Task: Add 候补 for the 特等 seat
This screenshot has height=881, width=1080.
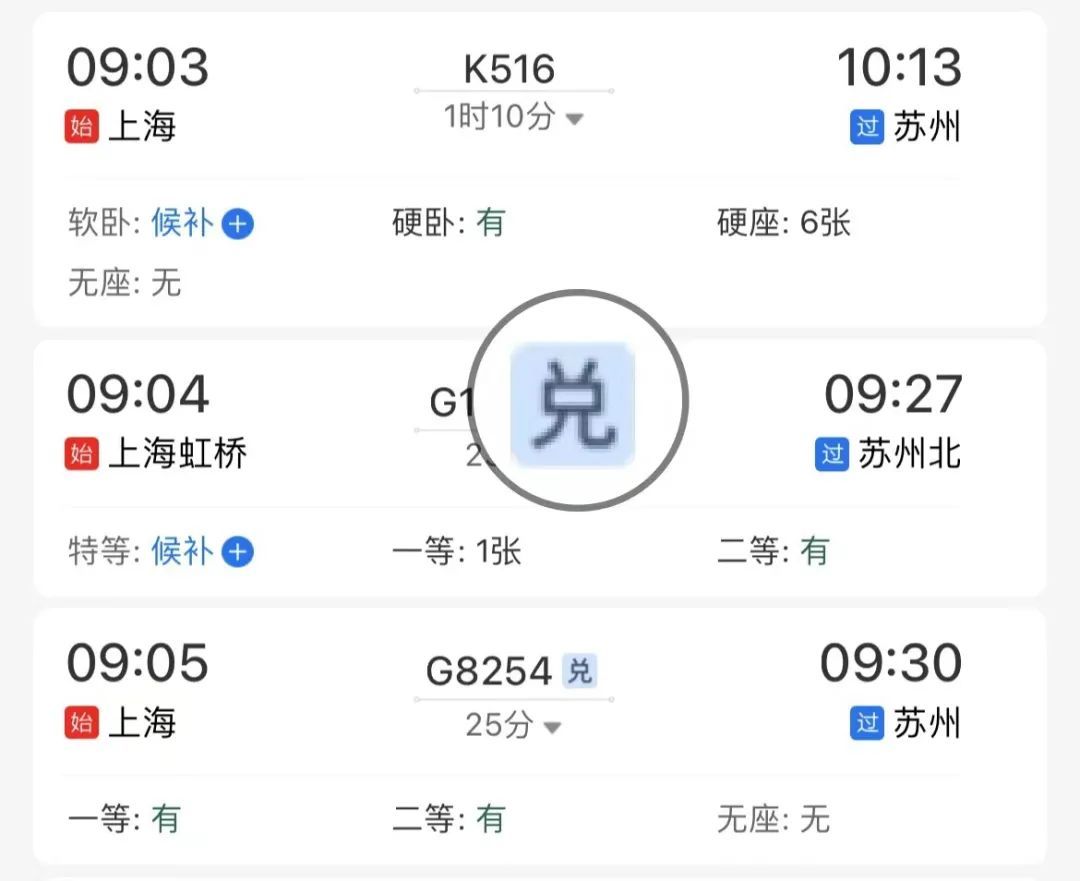Action: pos(238,552)
